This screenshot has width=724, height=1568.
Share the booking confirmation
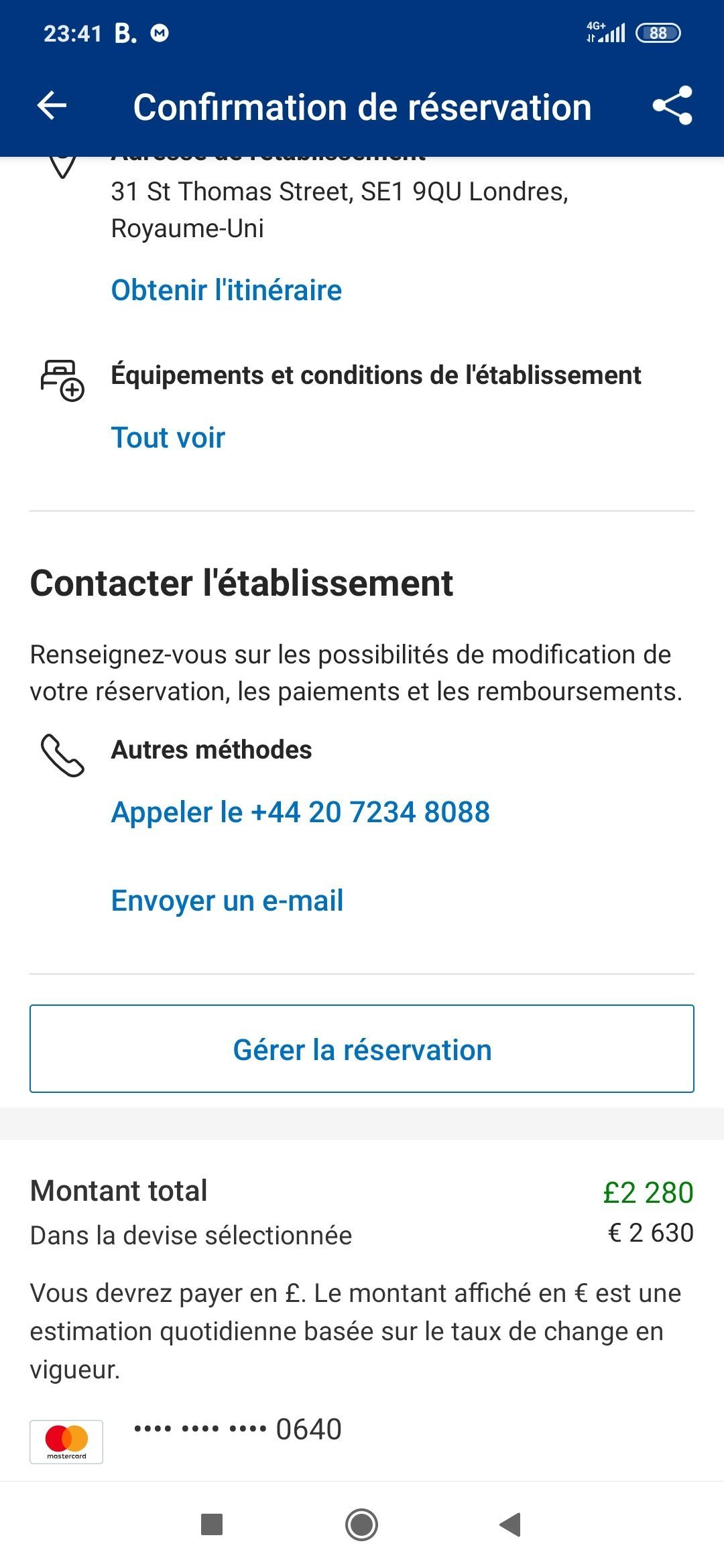tap(672, 106)
